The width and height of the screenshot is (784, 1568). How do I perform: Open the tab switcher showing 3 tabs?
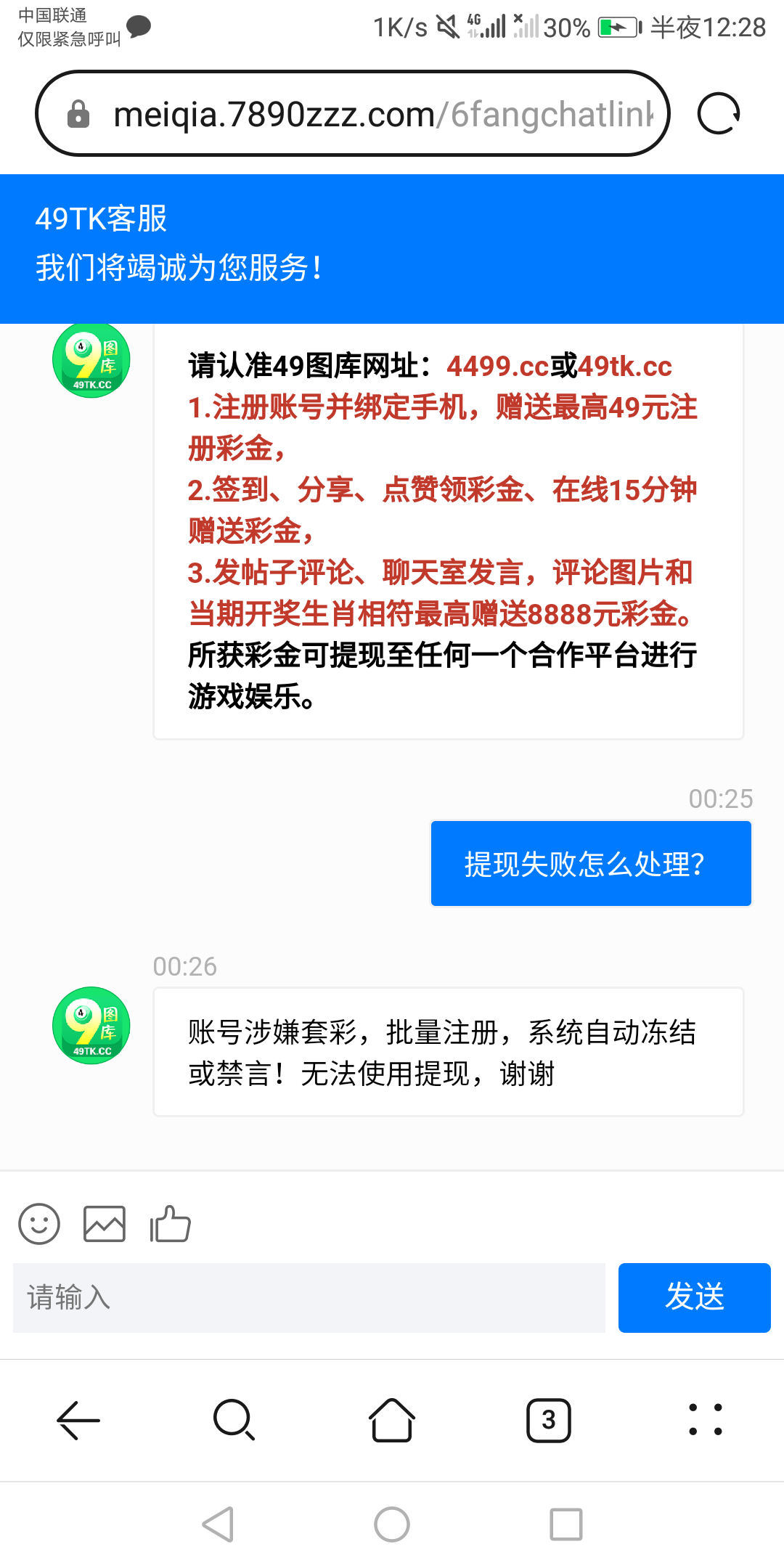click(549, 1421)
